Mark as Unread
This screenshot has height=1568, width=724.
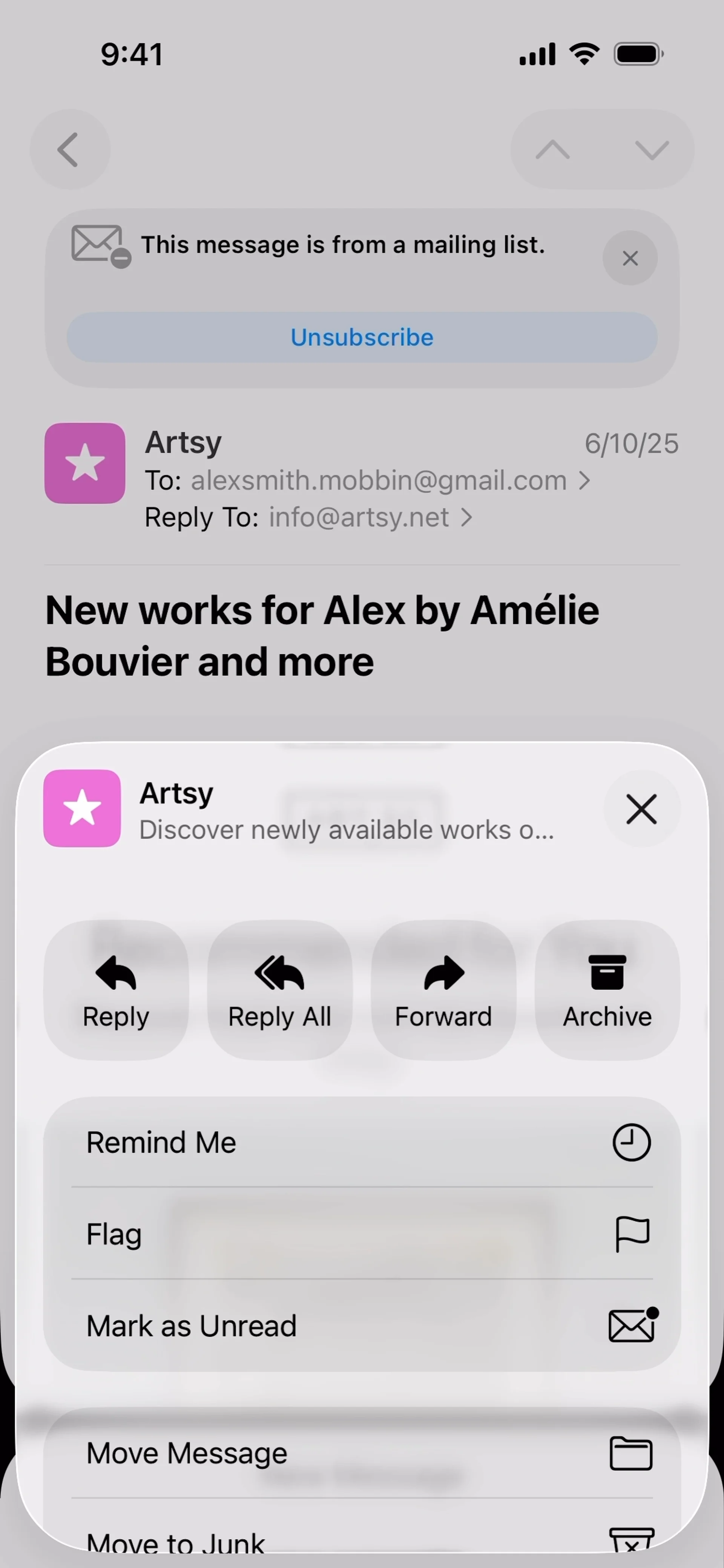coord(362,1326)
